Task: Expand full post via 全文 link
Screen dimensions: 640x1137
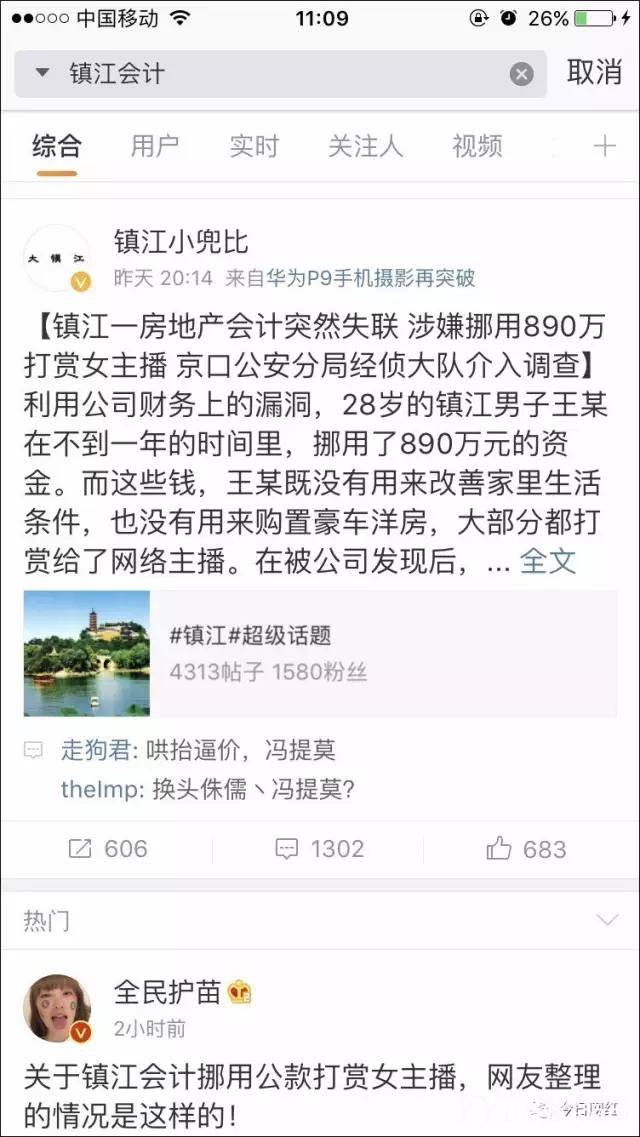Action: tap(548, 562)
